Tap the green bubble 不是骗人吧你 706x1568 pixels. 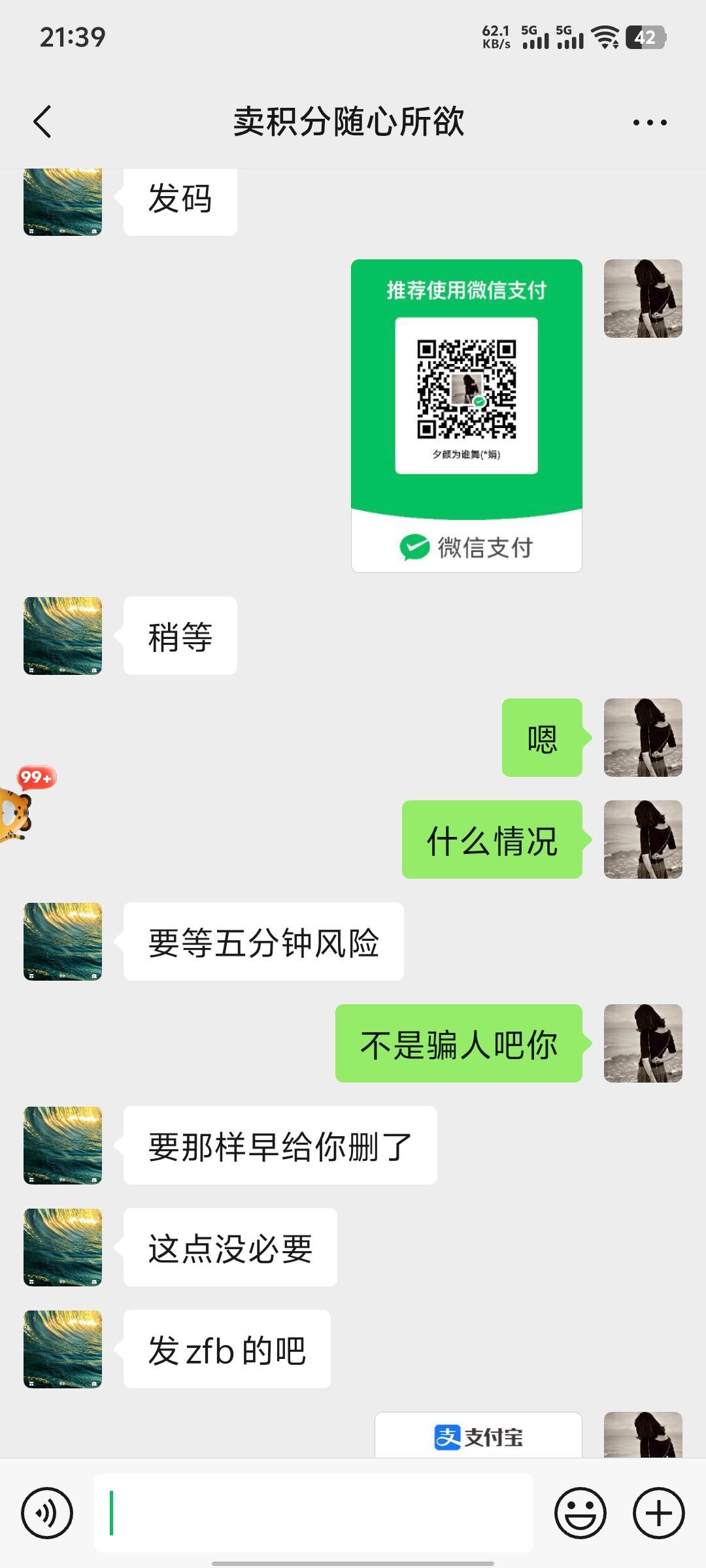coord(458,1044)
